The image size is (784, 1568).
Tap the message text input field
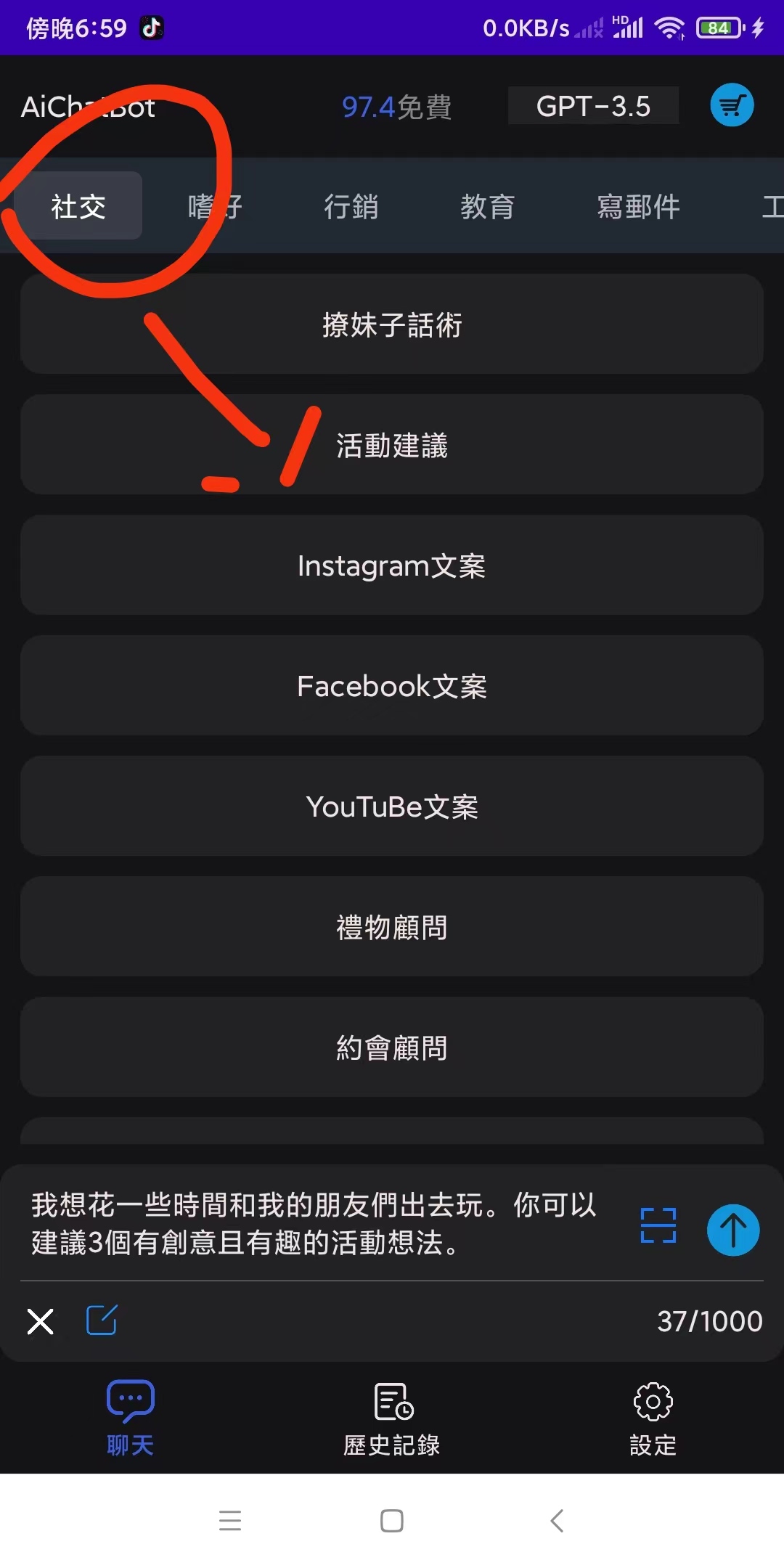pyautogui.click(x=316, y=1224)
